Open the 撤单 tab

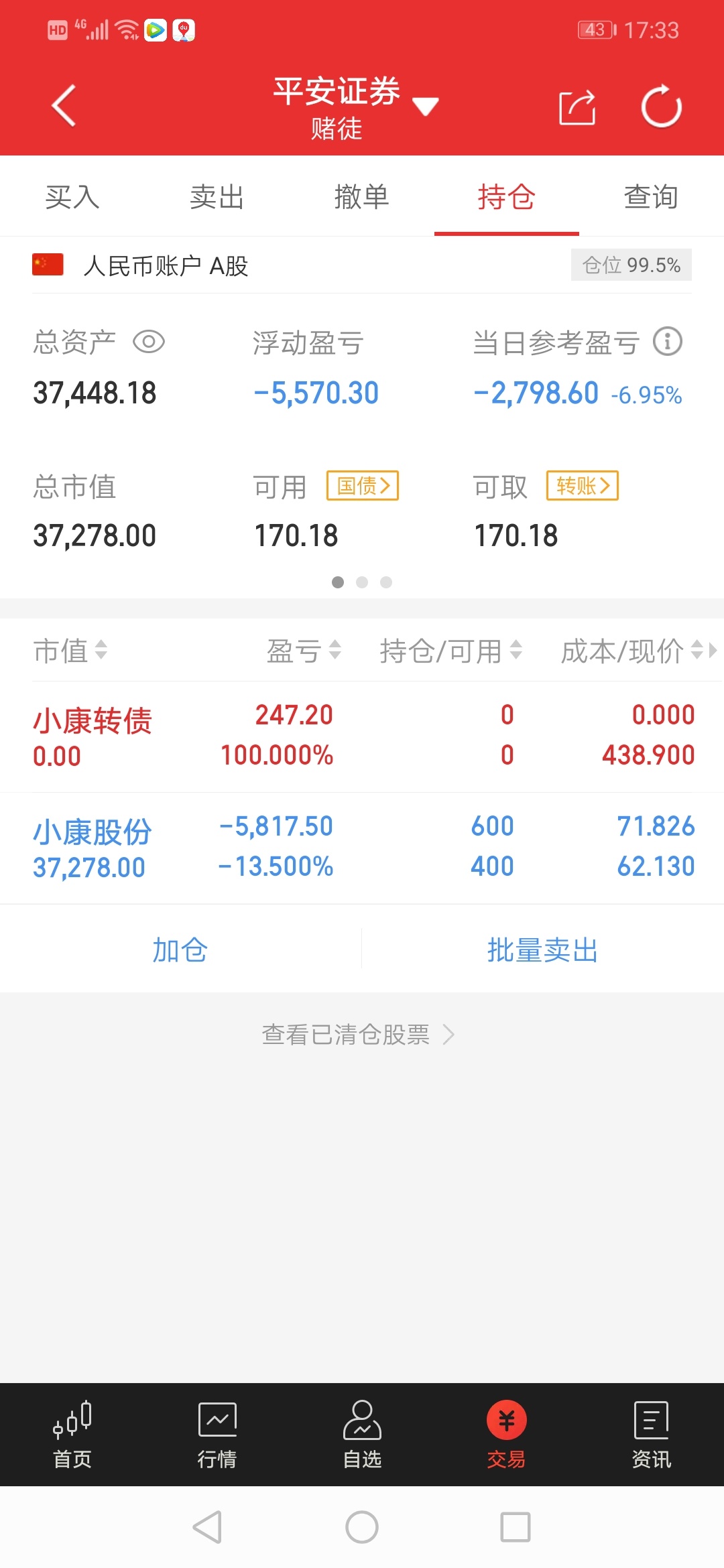point(362,197)
